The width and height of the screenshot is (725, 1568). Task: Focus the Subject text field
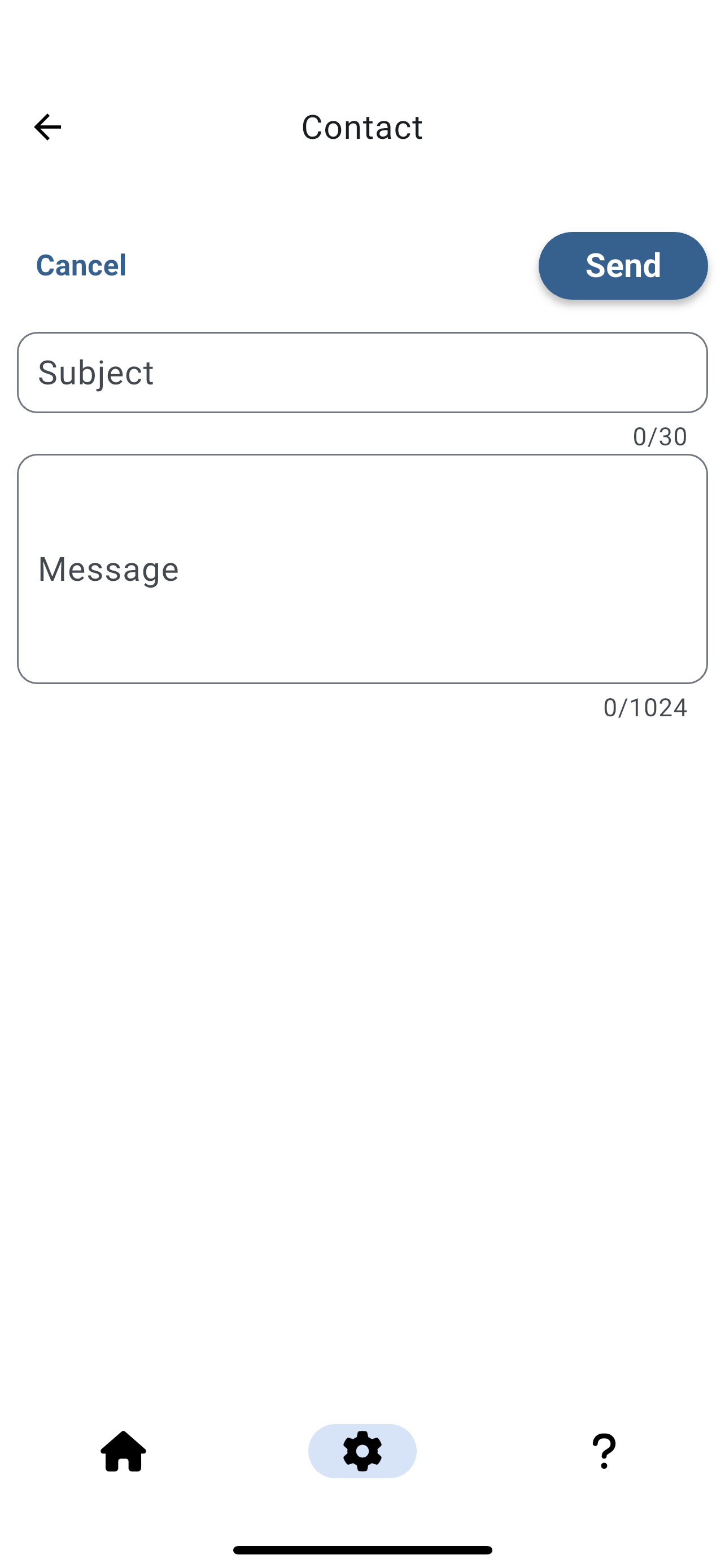click(x=362, y=373)
